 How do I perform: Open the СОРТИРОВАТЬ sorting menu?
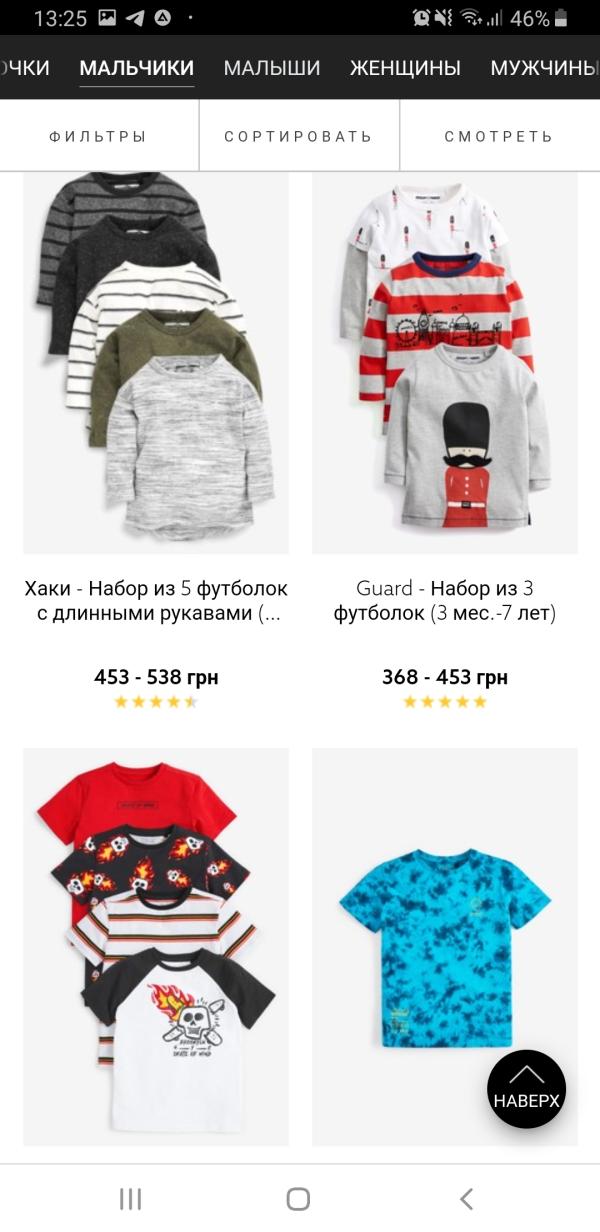click(x=298, y=136)
